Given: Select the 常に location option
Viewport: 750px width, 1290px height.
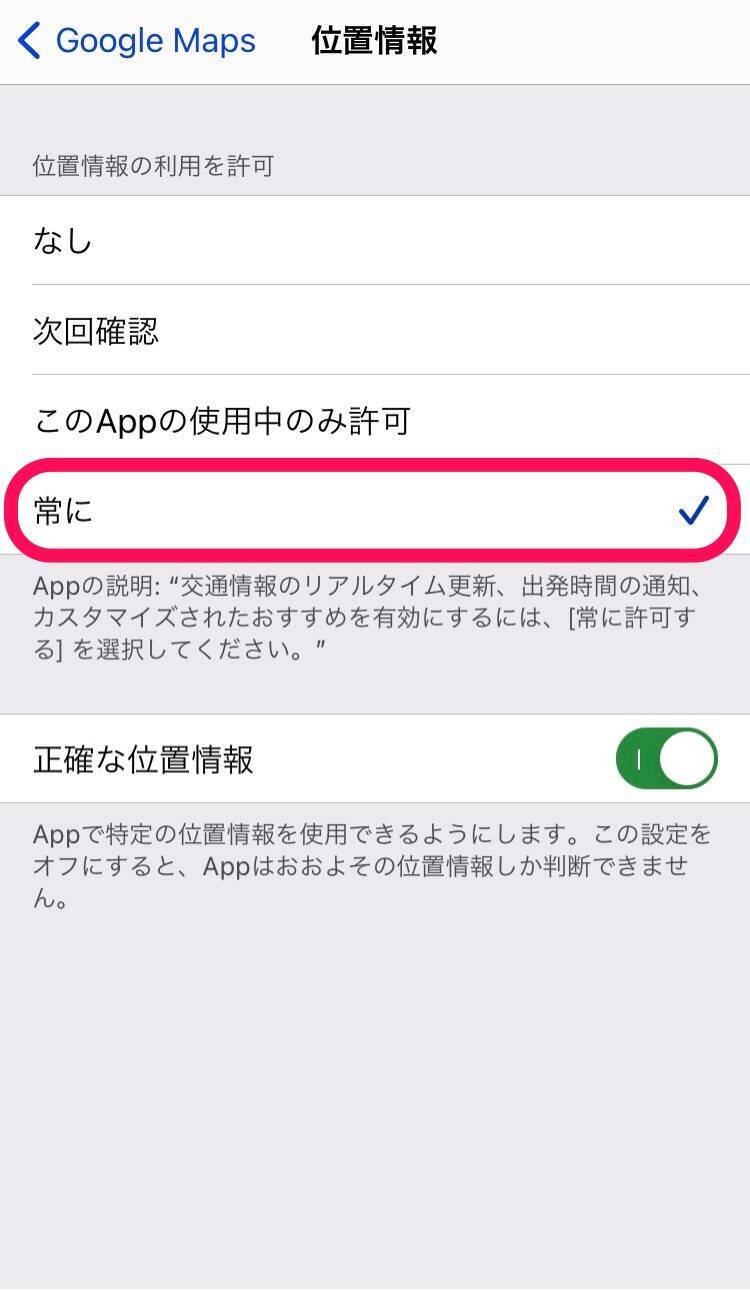Looking at the screenshot, I should click(375, 511).
